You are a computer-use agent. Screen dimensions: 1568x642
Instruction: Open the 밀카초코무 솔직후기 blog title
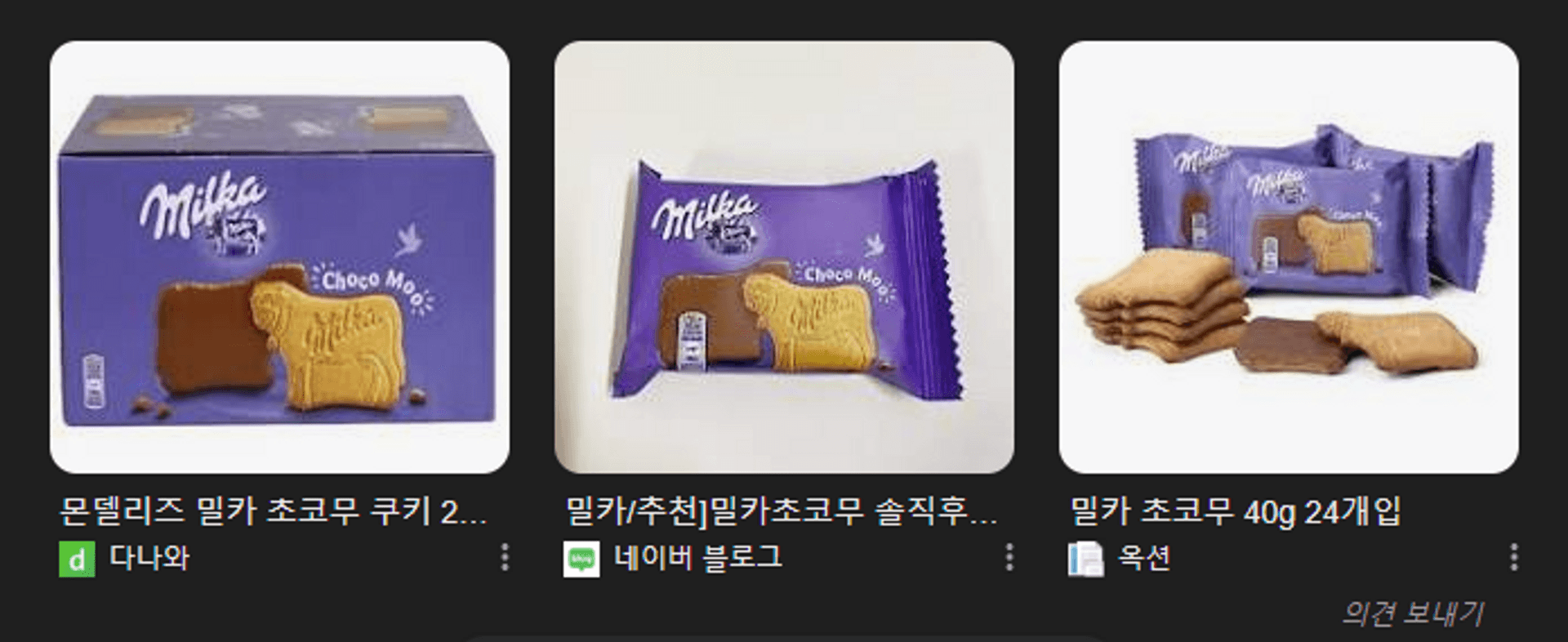click(x=781, y=512)
